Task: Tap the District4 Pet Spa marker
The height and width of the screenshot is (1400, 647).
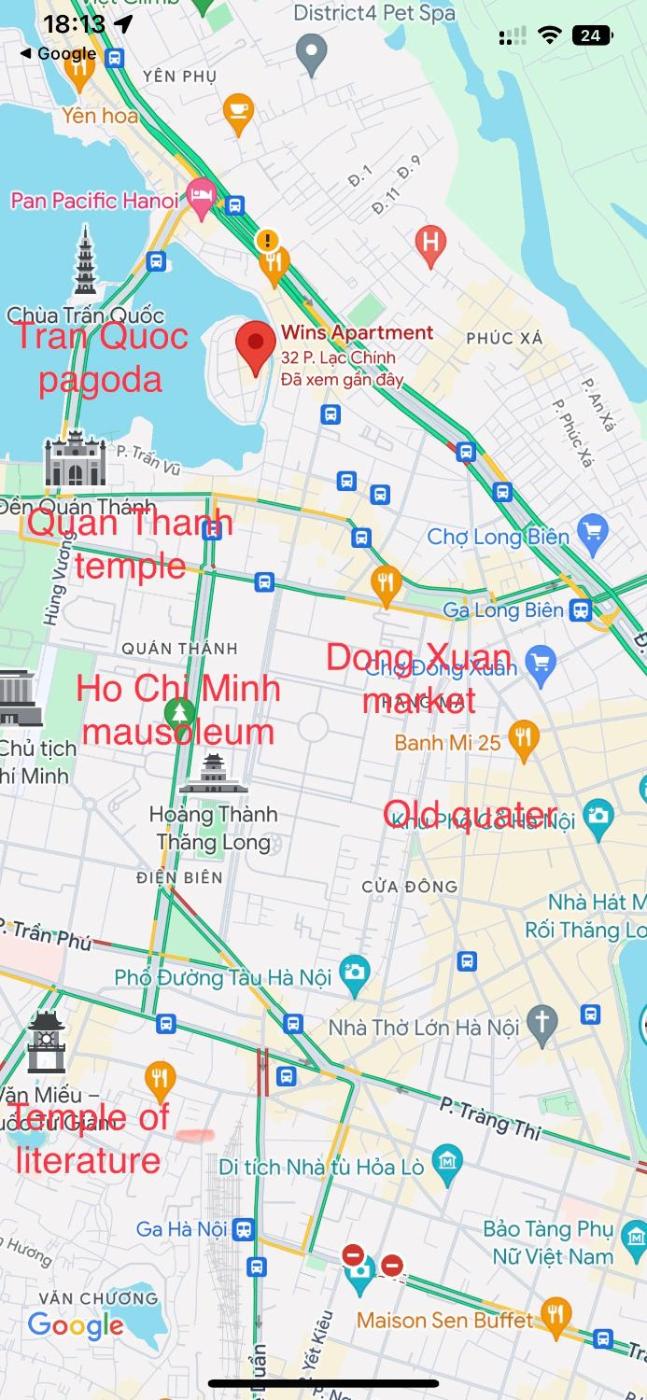Action: (312, 51)
